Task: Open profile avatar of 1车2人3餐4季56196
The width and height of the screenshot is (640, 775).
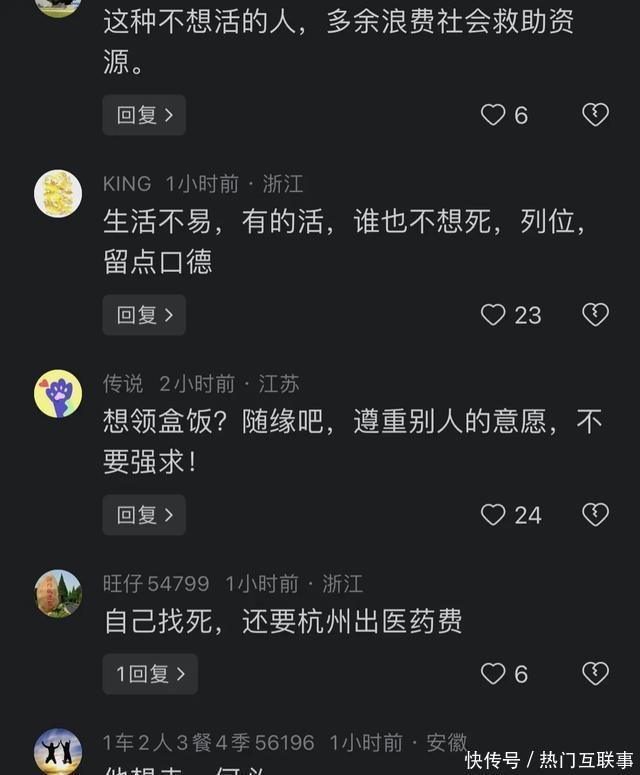Action: tap(58, 752)
